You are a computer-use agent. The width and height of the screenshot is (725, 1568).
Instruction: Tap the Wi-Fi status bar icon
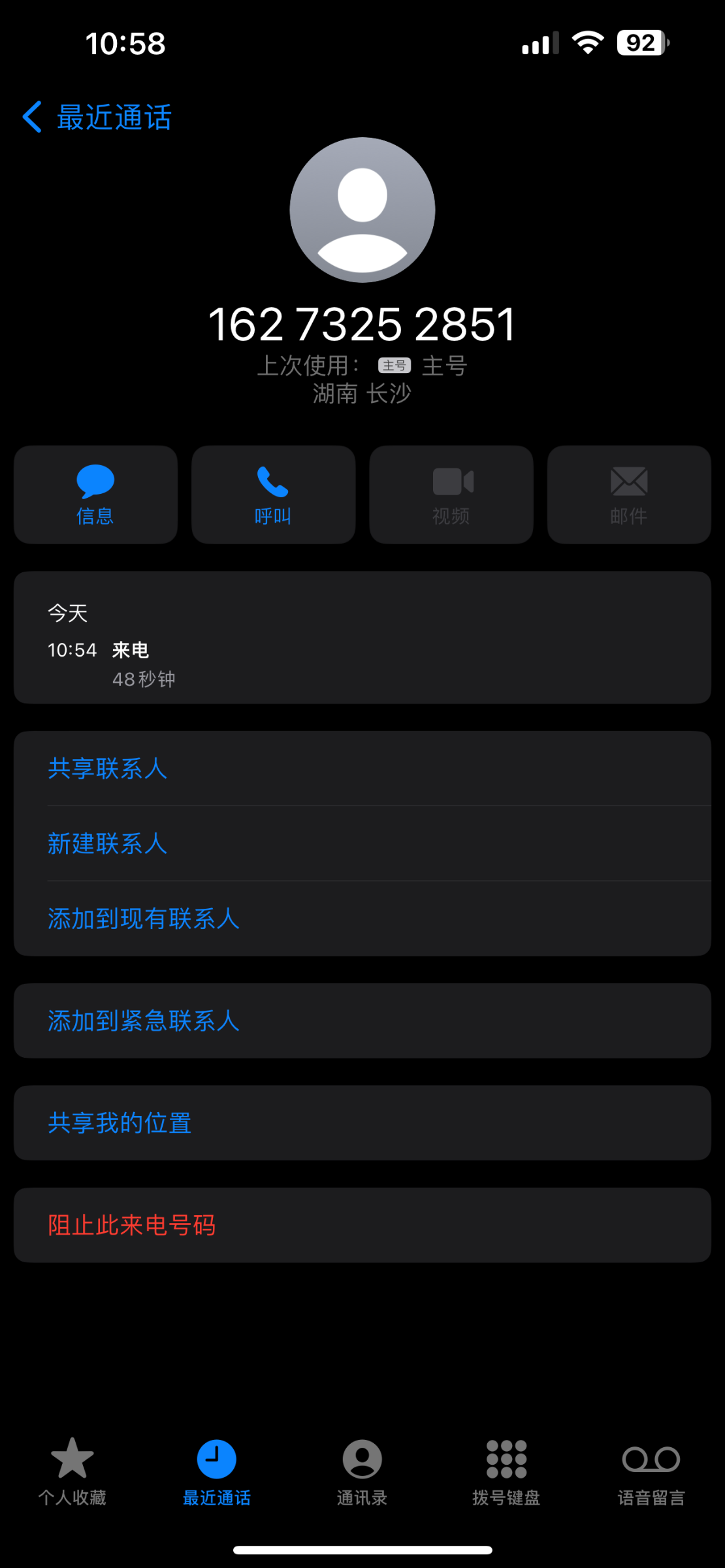point(587,42)
